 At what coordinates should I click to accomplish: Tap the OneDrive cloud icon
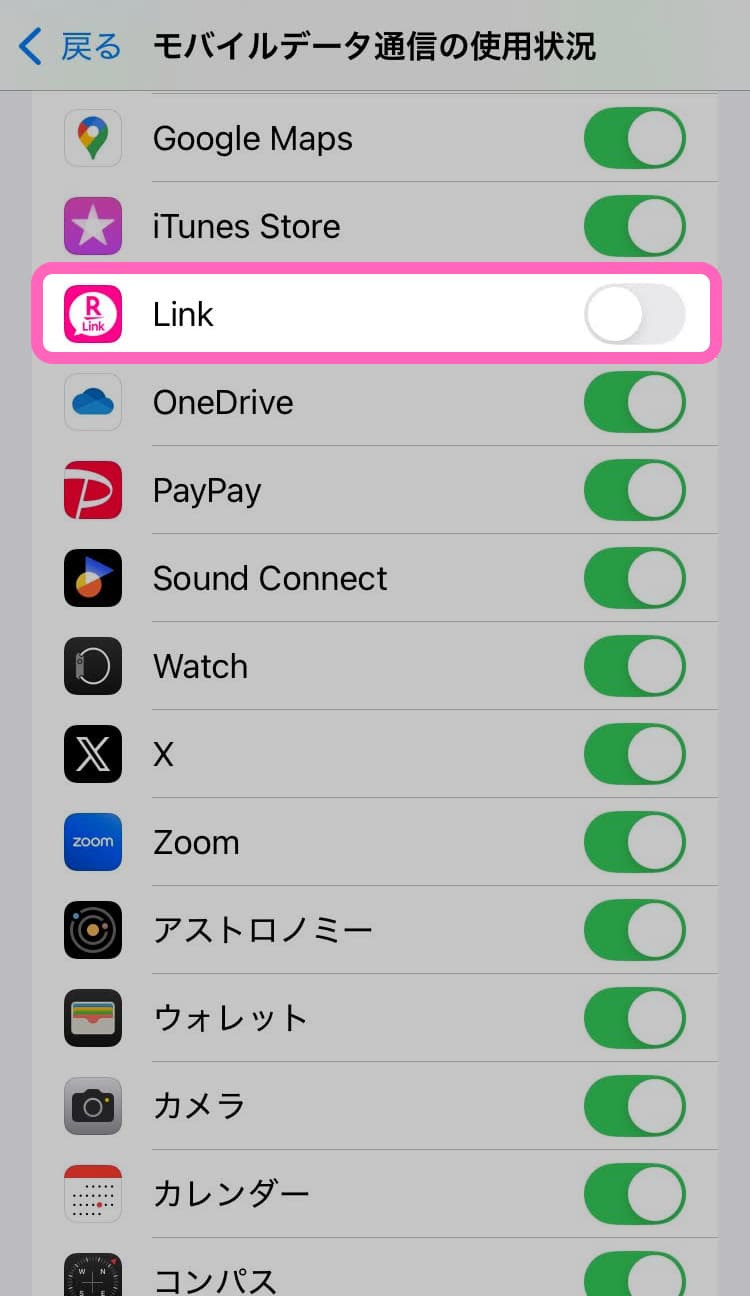(x=92, y=402)
